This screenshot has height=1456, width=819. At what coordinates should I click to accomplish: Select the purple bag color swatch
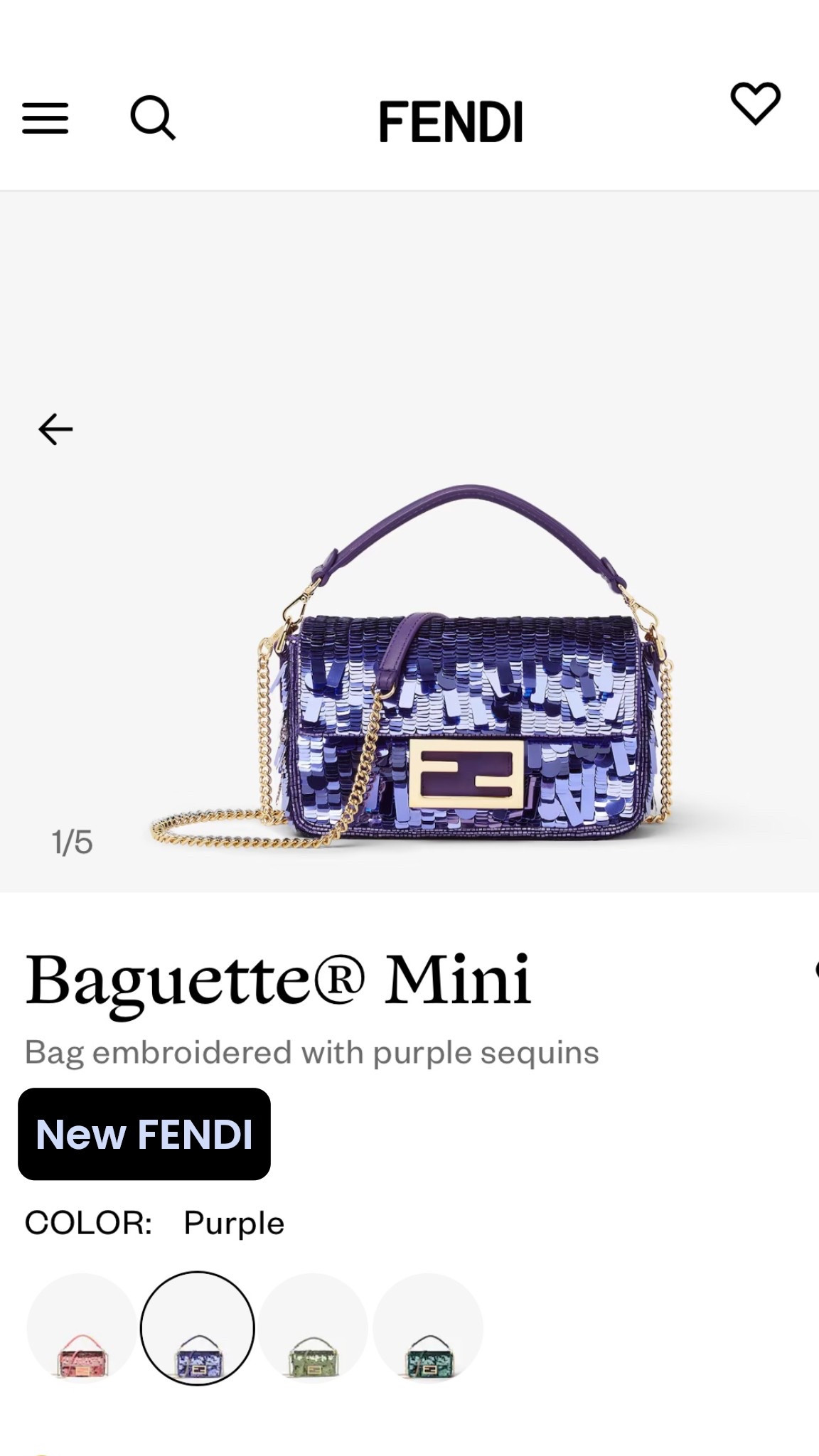click(x=198, y=1328)
